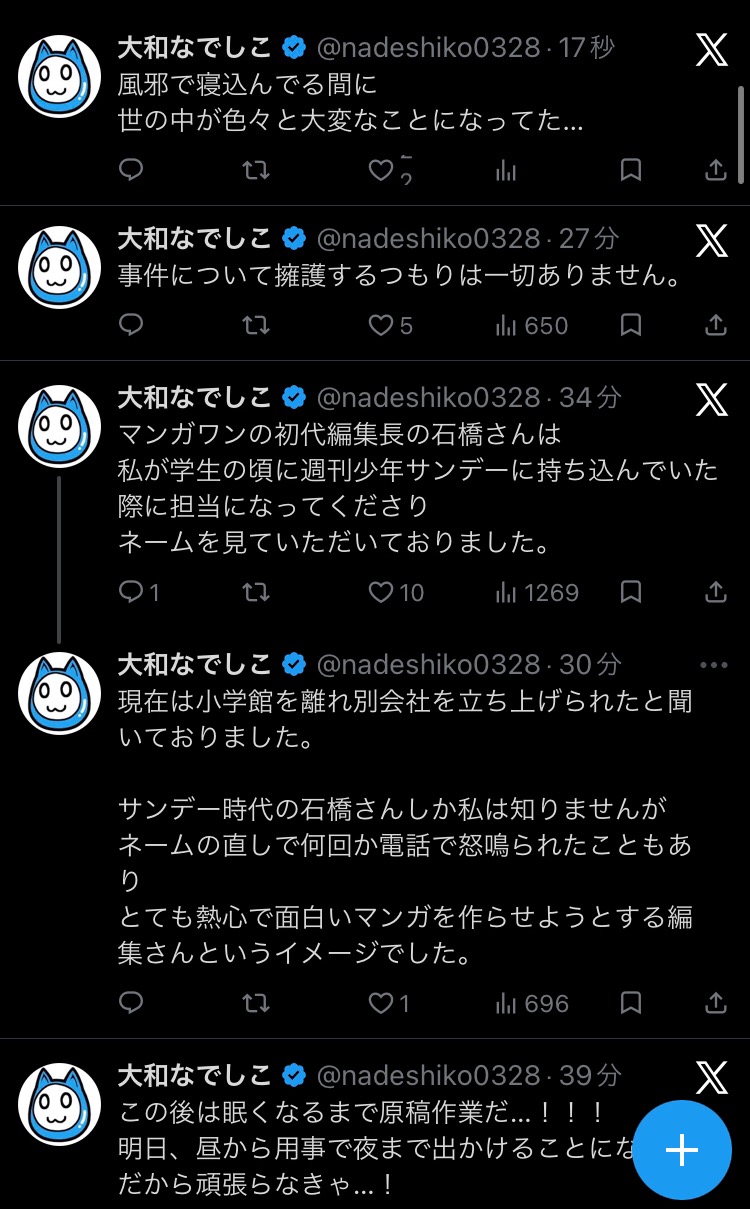Screen dimensions: 750x1209
Task: Bookmark the 事件について擁護 post
Action: click(630, 325)
